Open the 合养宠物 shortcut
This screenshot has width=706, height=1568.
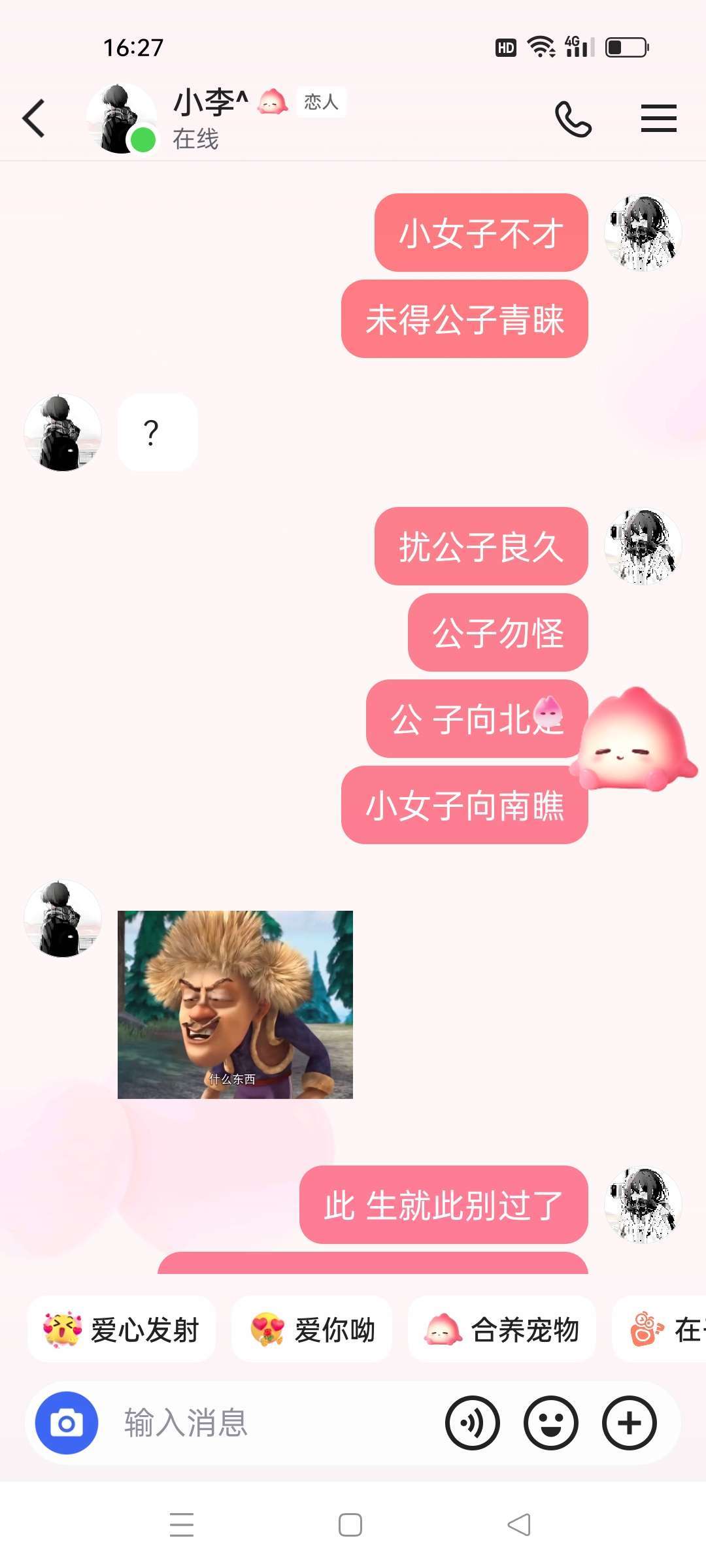click(502, 1330)
